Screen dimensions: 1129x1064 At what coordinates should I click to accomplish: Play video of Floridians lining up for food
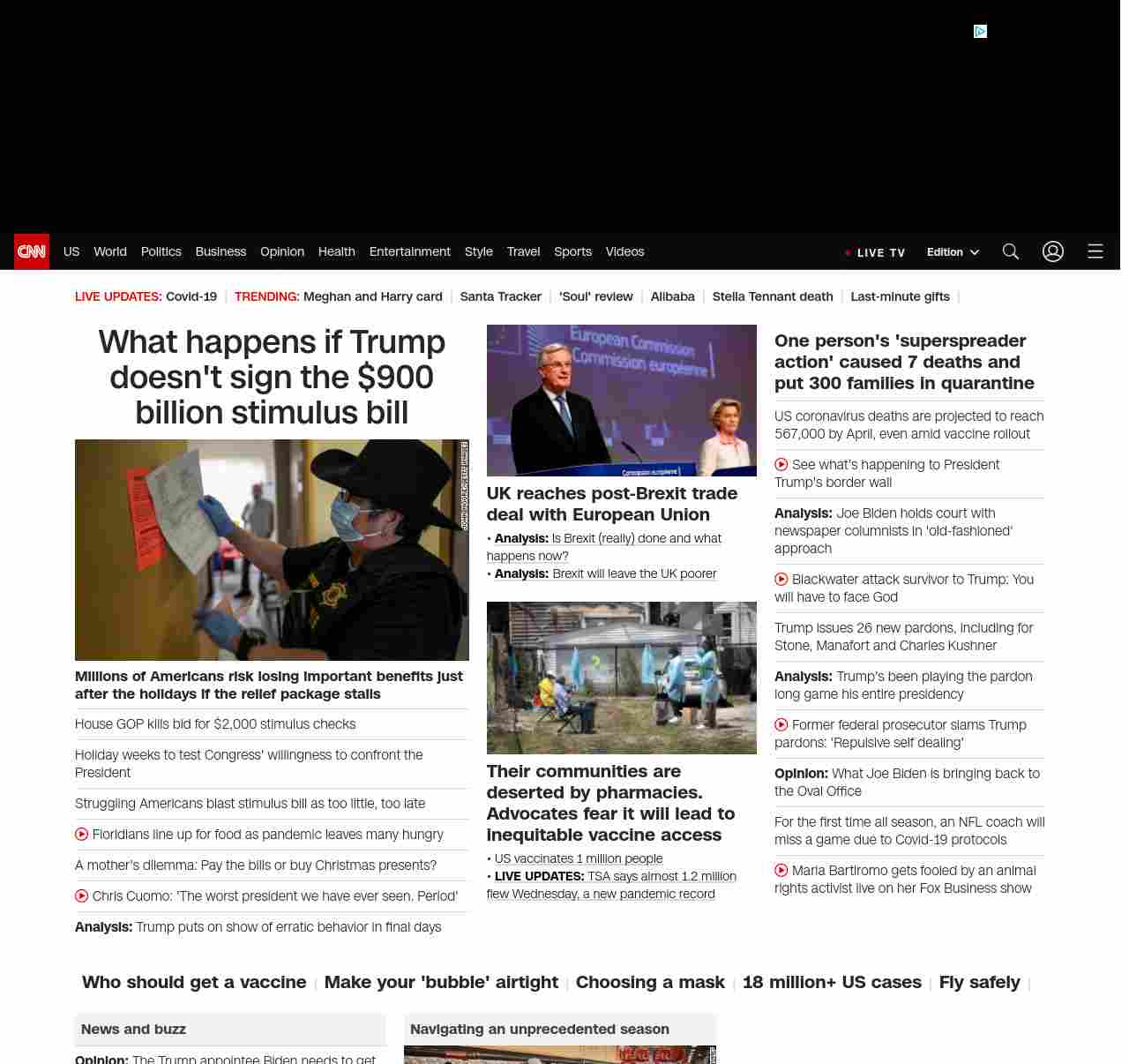(267, 835)
